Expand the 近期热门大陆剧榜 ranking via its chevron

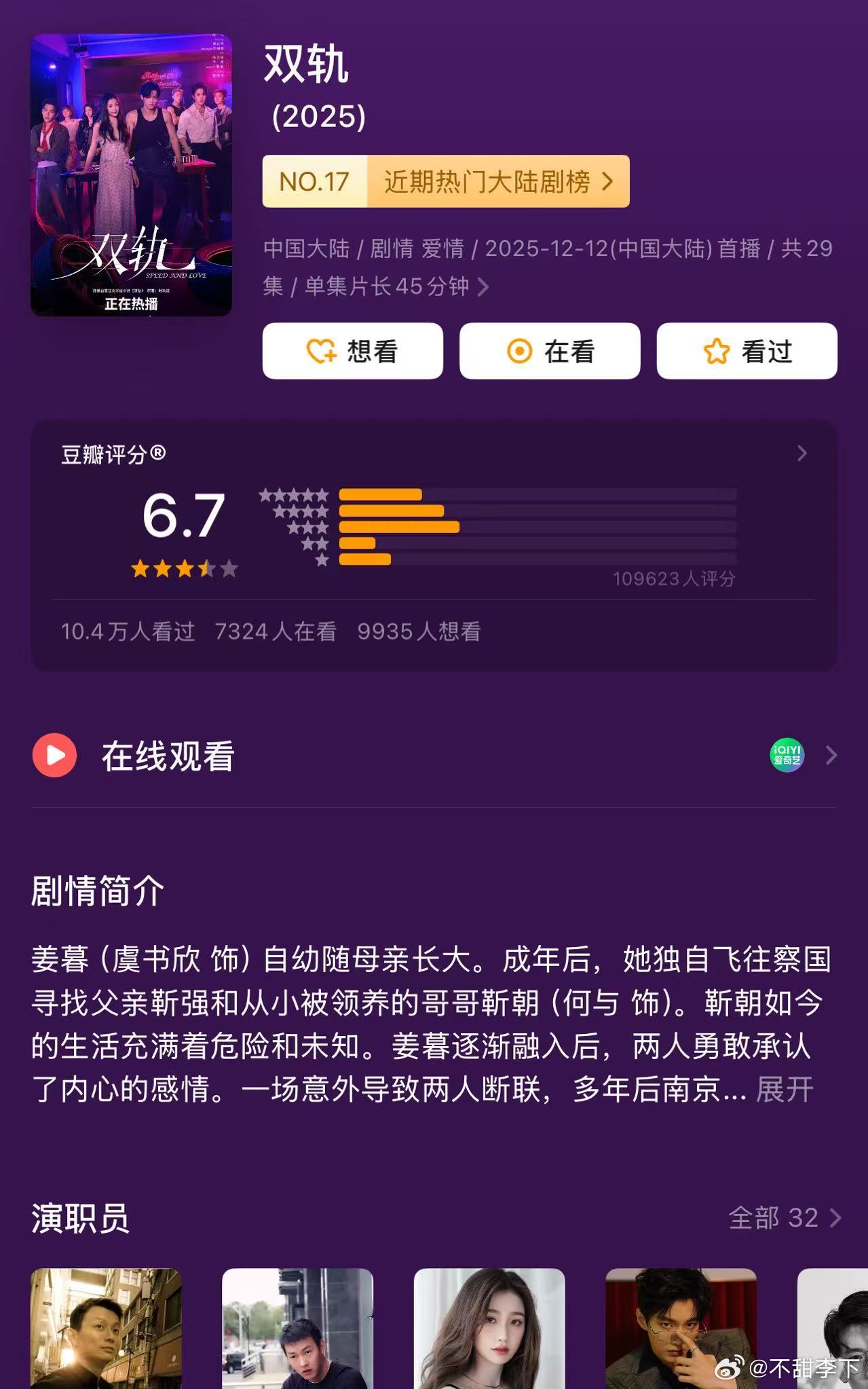tap(609, 181)
